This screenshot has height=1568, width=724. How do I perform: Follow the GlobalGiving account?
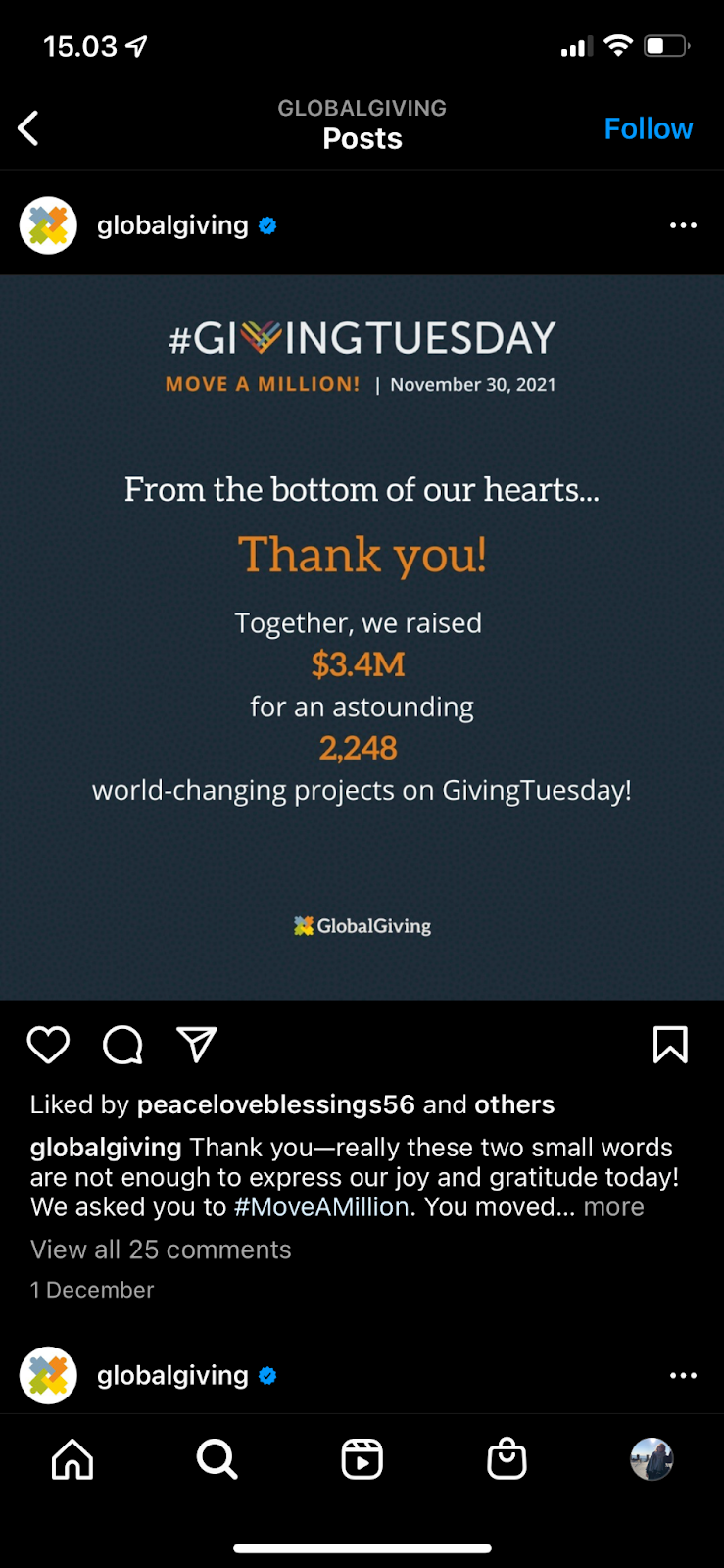pyautogui.click(x=648, y=128)
